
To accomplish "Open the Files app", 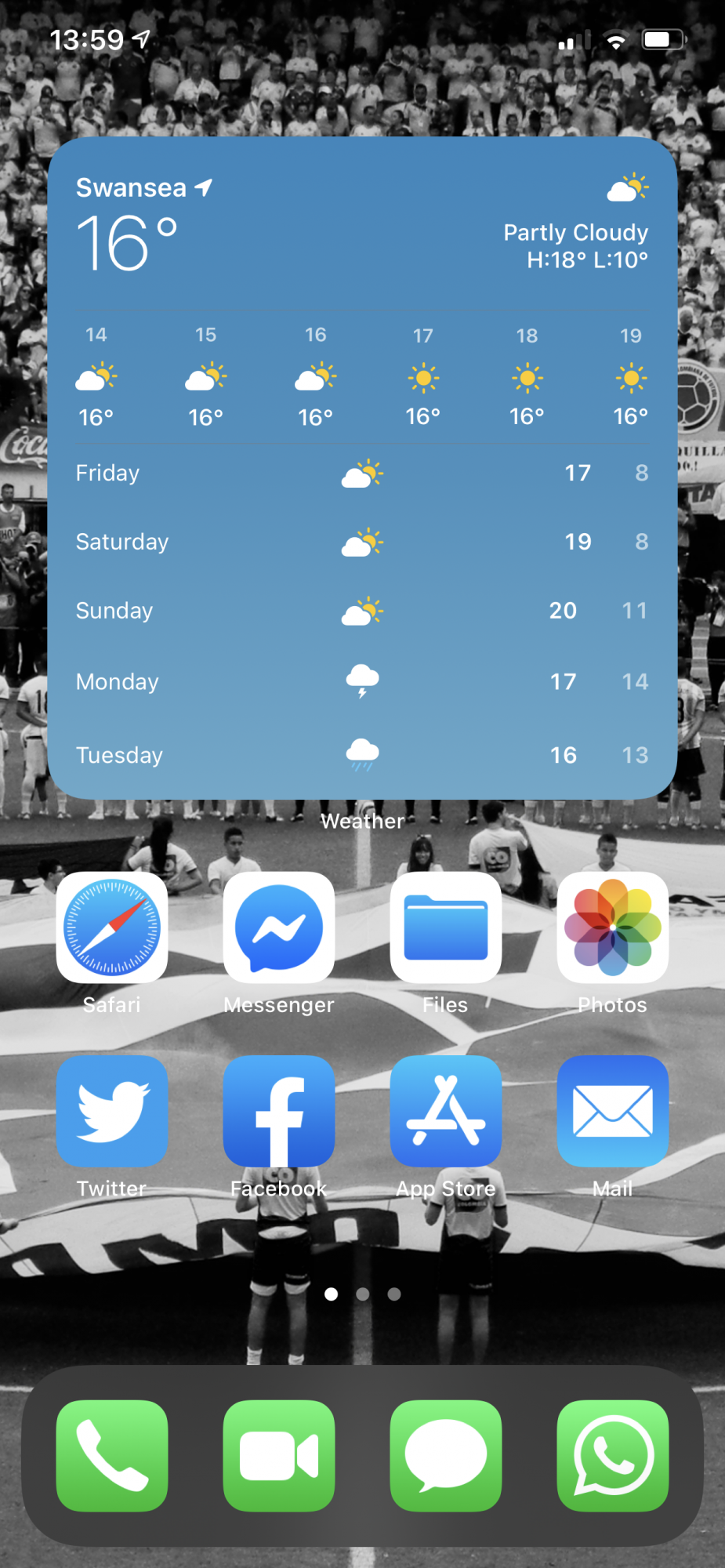I will tap(446, 927).
